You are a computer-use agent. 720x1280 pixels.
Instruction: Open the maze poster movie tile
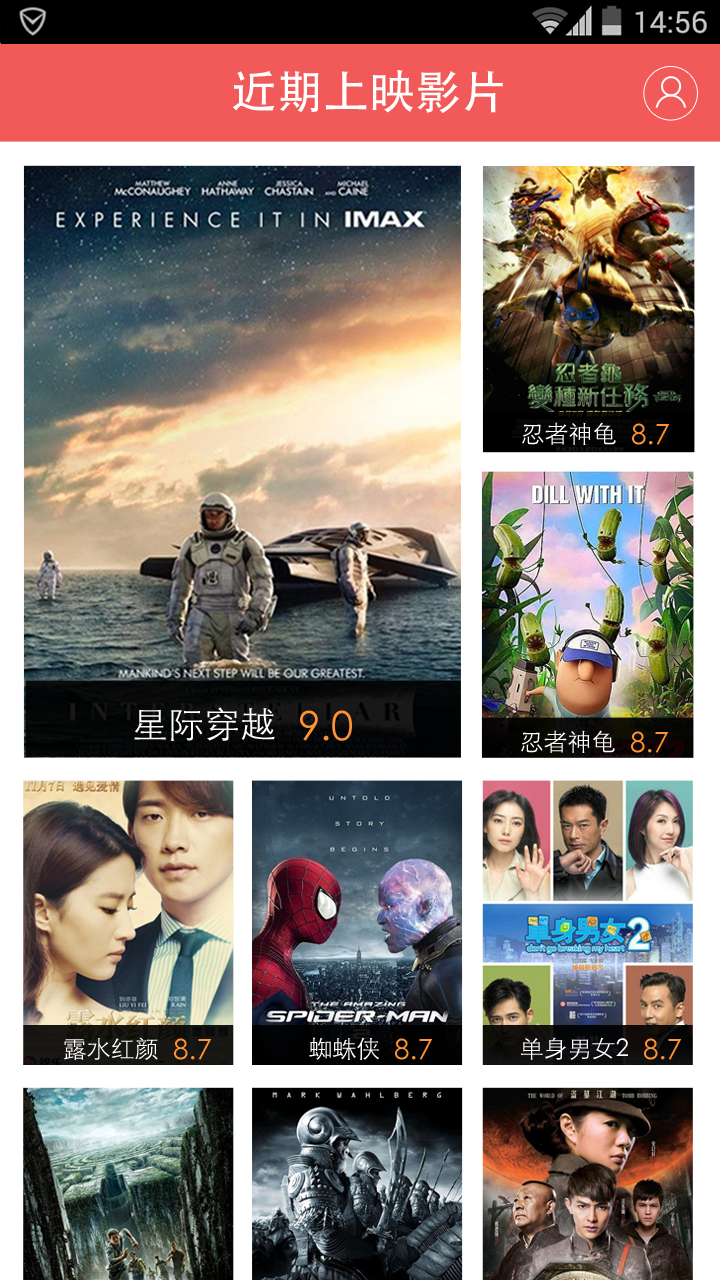coord(128,1183)
